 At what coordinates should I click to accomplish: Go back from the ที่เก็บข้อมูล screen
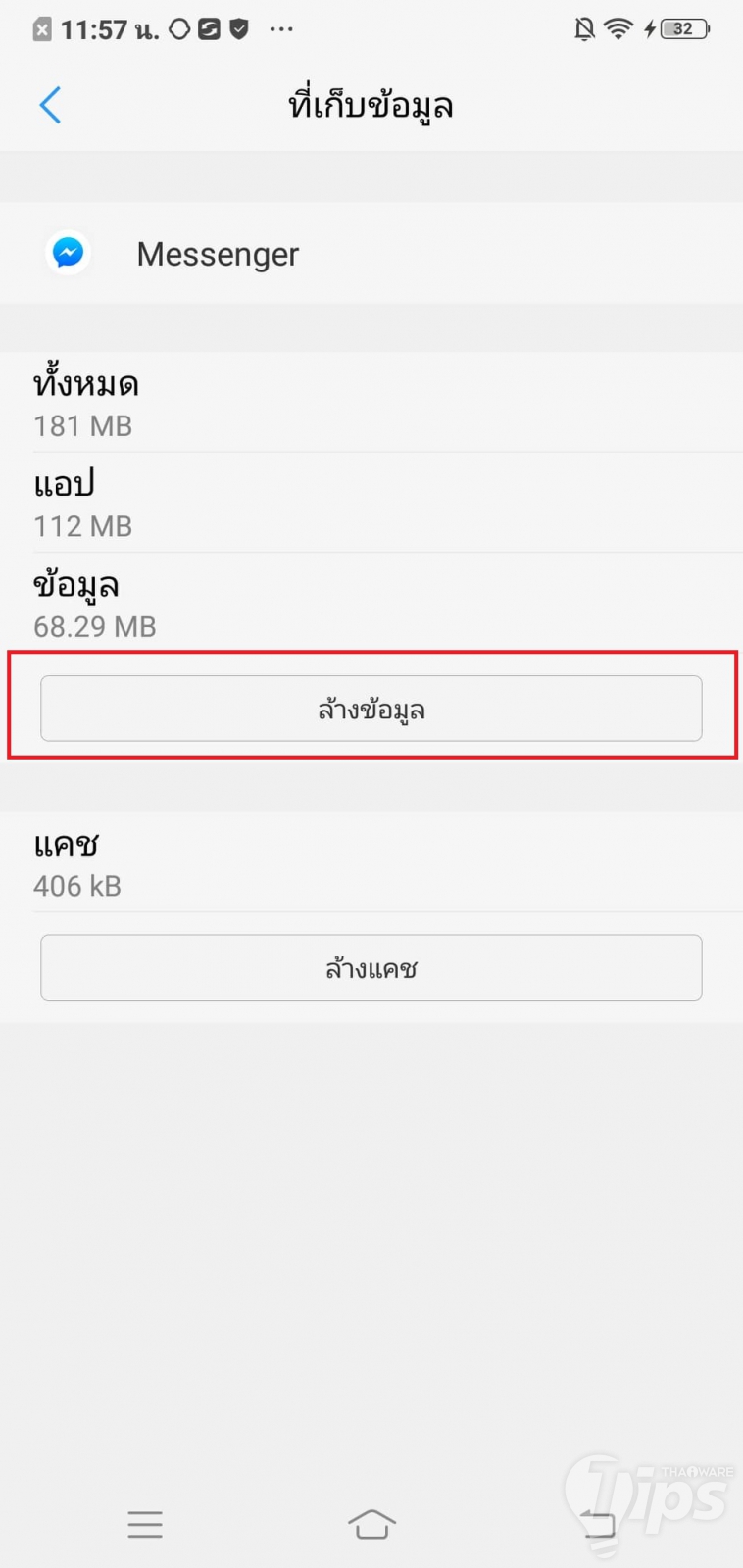pyautogui.click(x=51, y=105)
